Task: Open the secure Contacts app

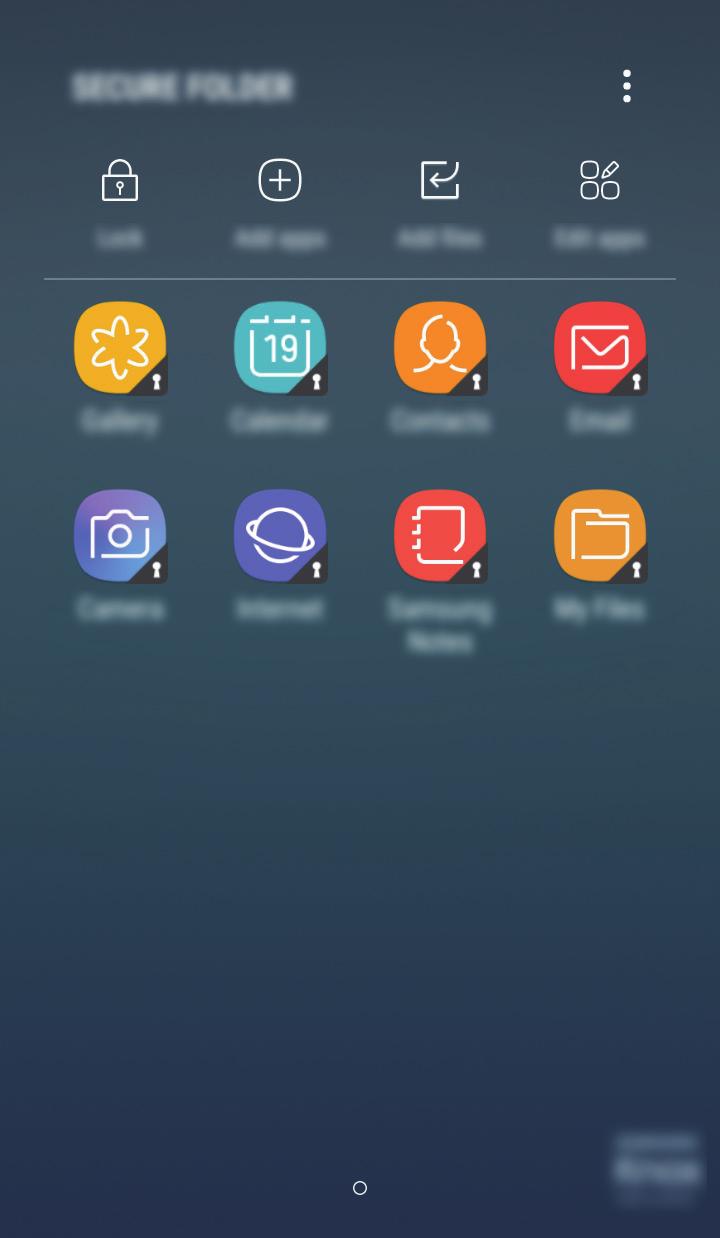Action: coord(440,348)
